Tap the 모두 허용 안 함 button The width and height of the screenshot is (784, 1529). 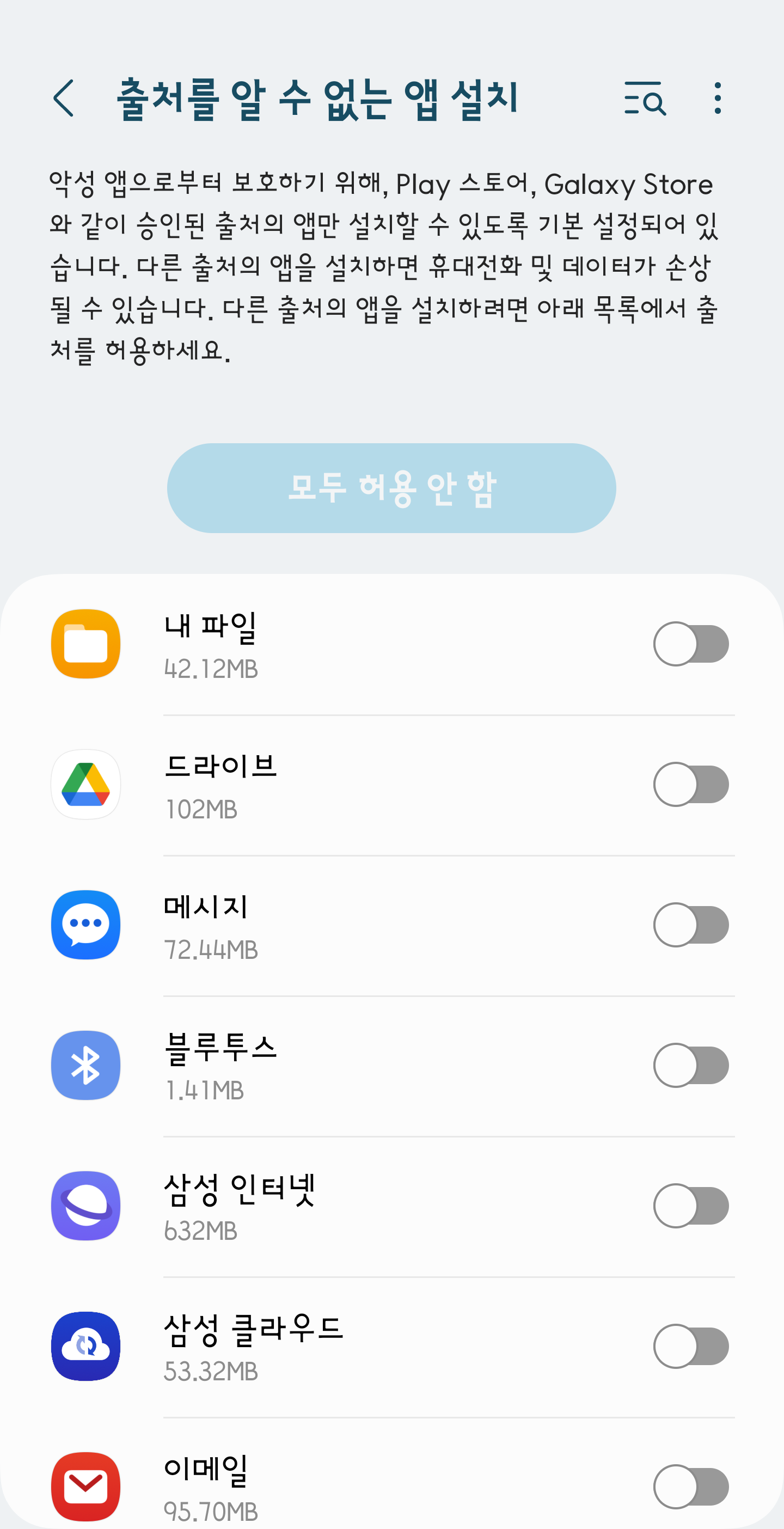391,488
